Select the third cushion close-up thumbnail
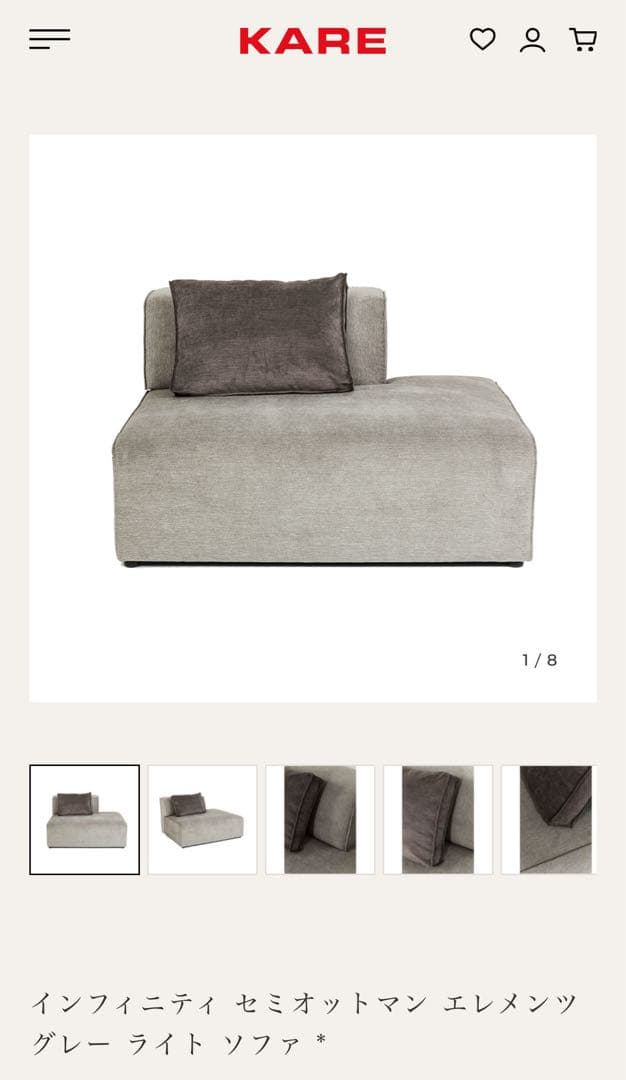Image resolution: width=626 pixels, height=1080 pixels. [x=320, y=819]
